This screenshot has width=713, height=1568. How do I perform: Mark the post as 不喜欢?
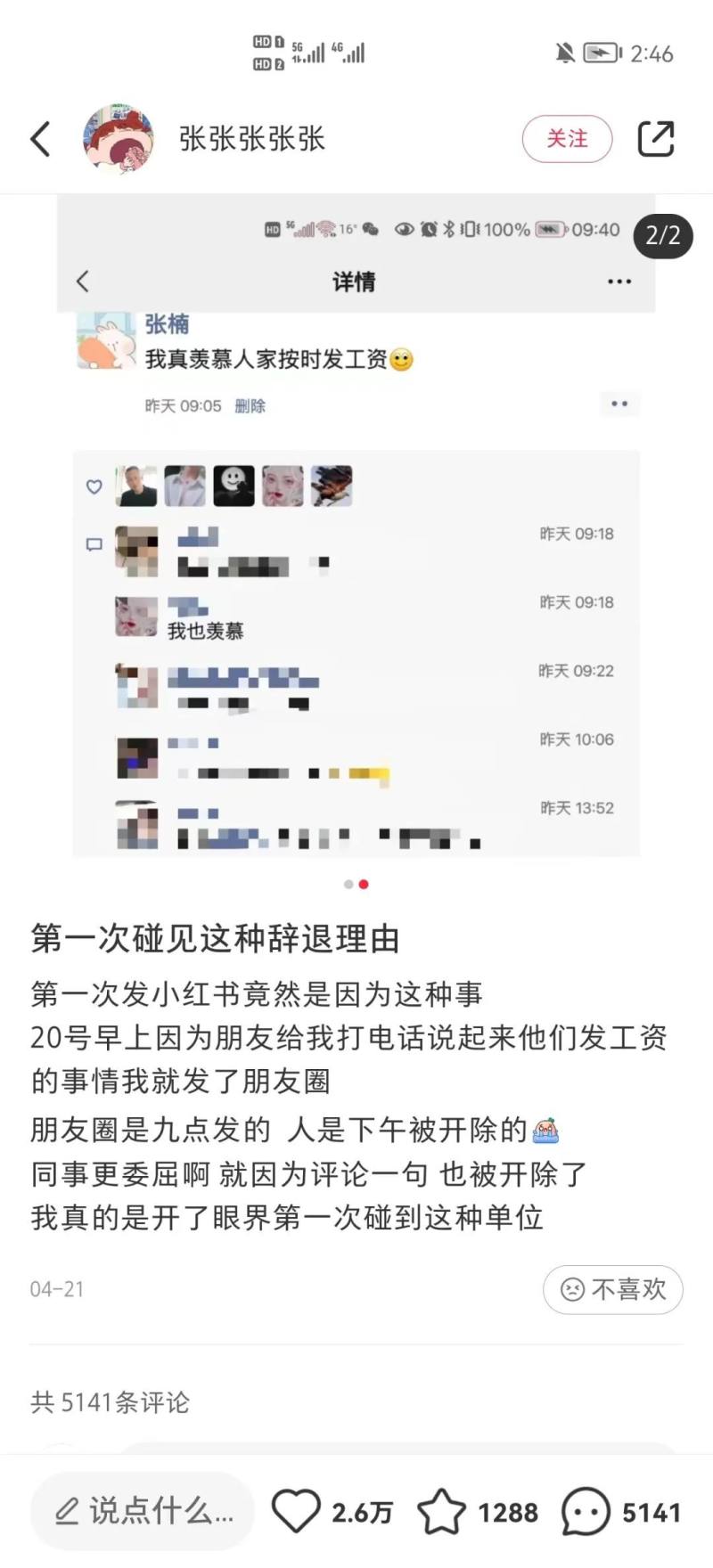point(613,1289)
